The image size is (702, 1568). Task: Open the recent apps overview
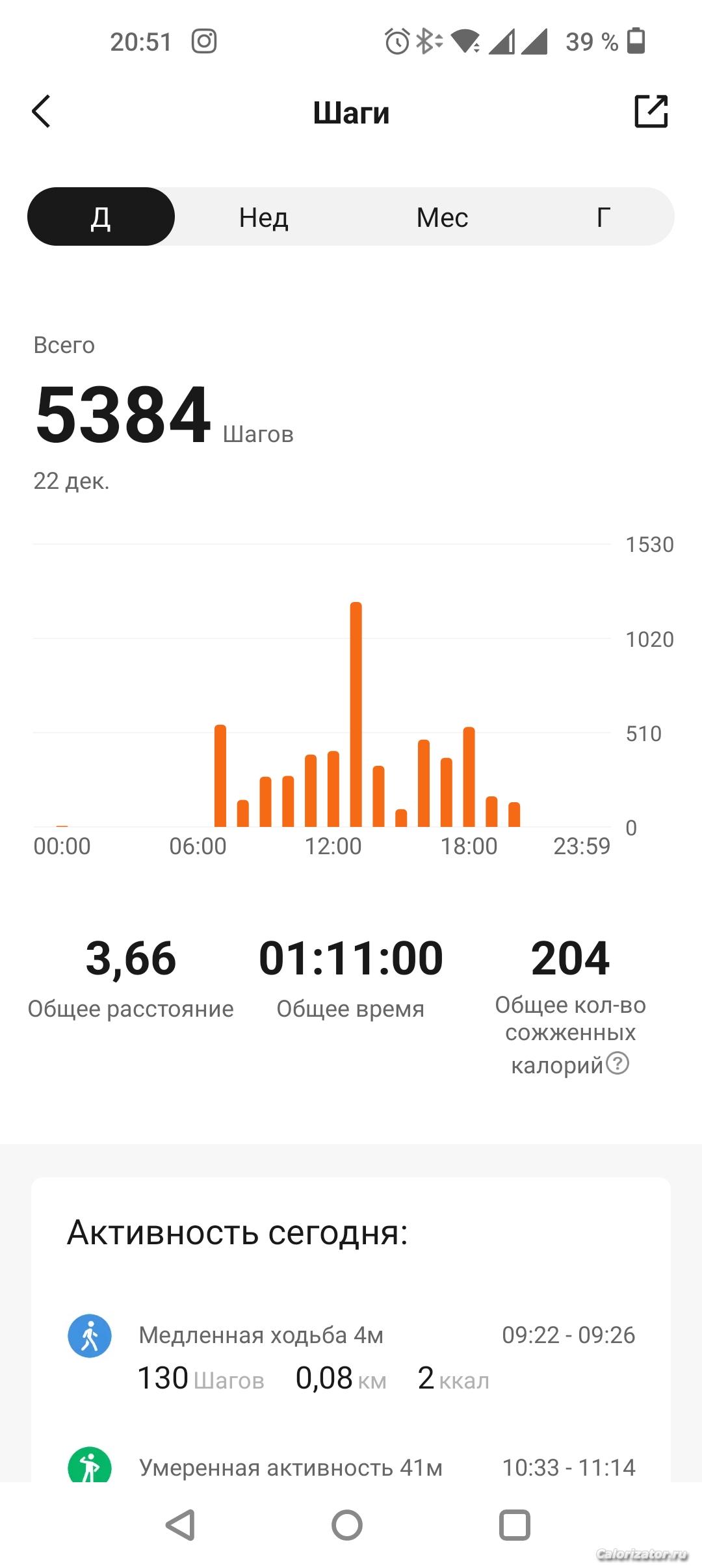pyautogui.click(x=514, y=1524)
